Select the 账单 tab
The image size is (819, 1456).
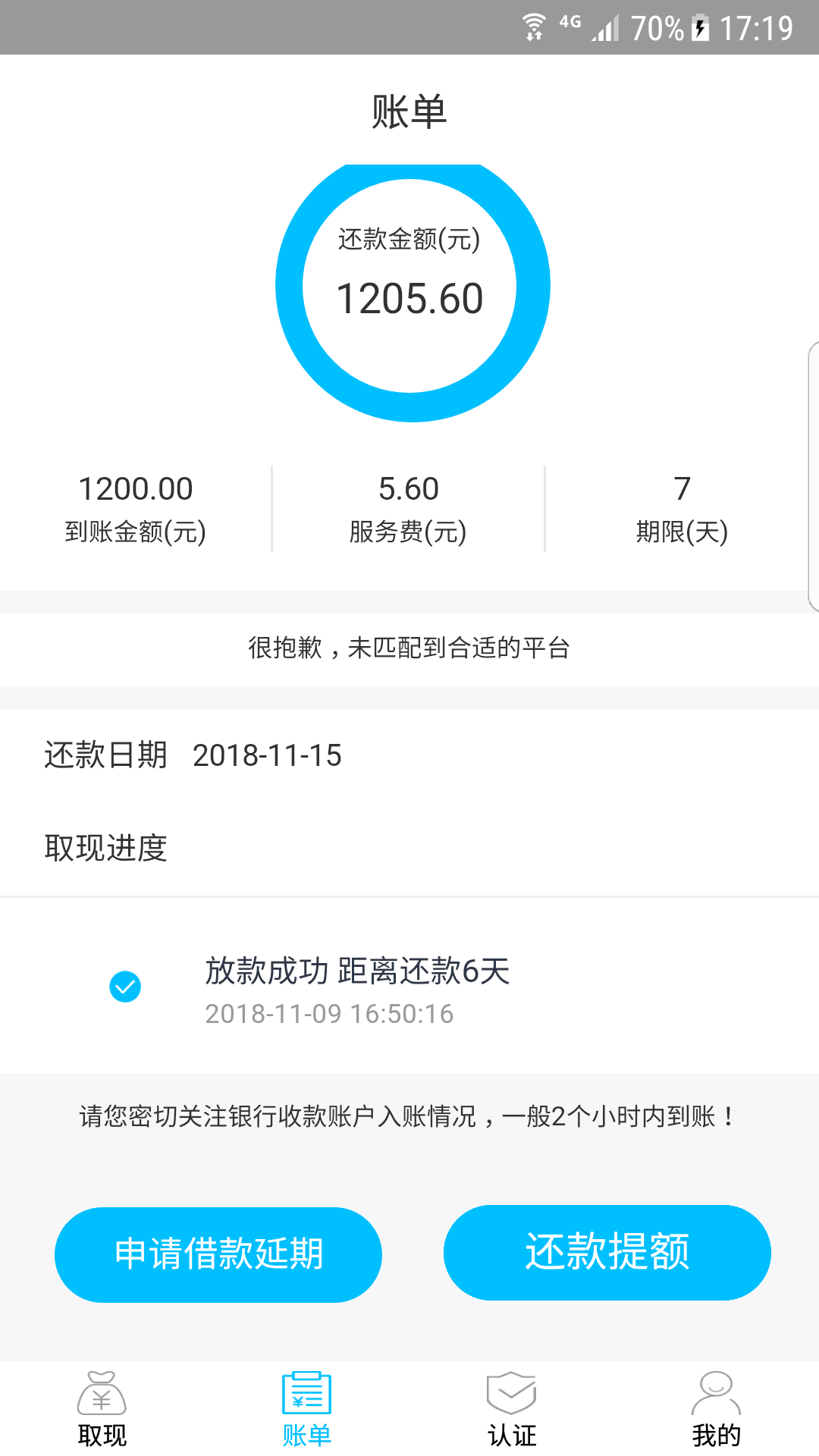[307, 1409]
